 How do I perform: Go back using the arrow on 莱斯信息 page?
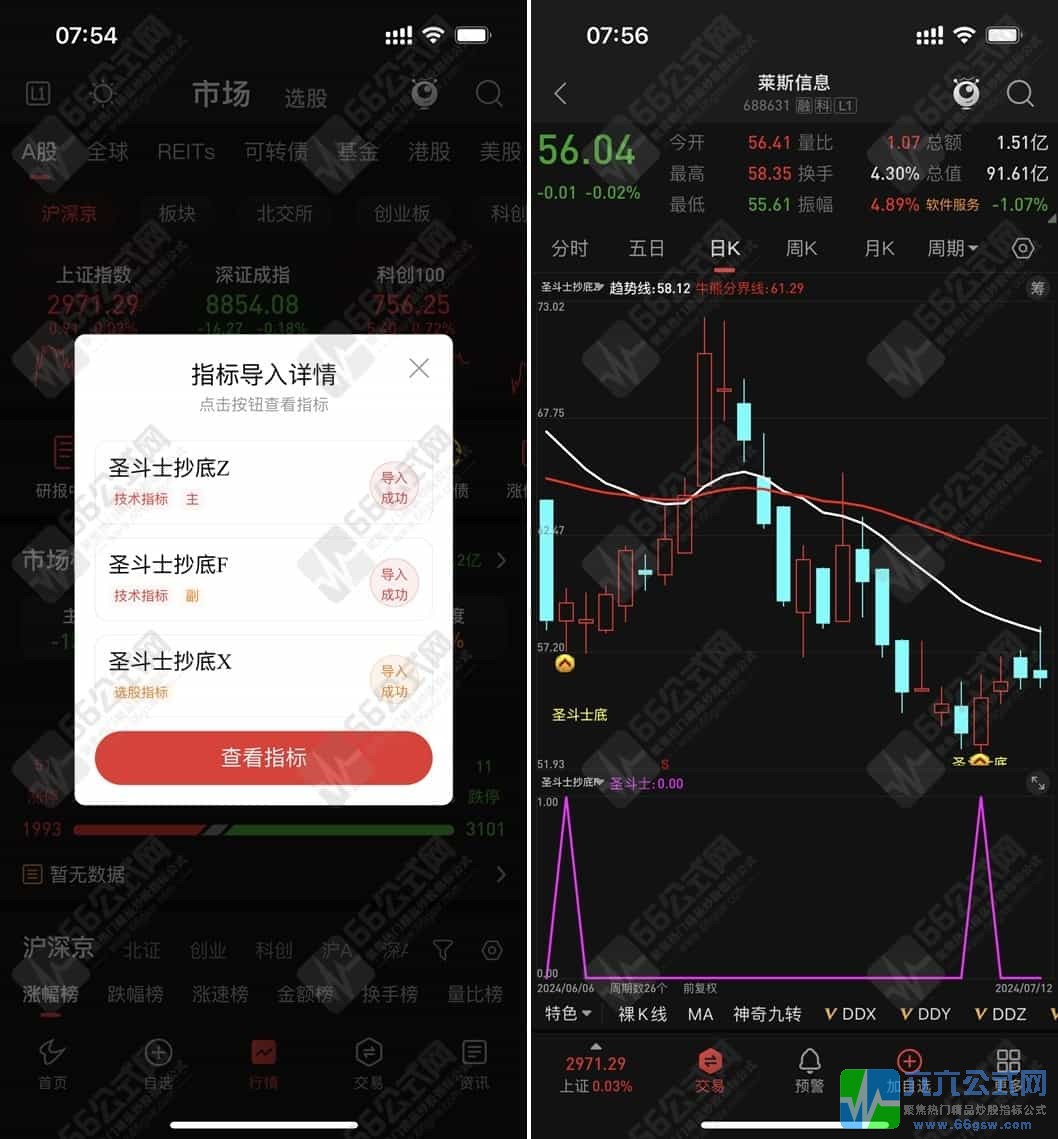pyautogui.click(x=559, y=93)
